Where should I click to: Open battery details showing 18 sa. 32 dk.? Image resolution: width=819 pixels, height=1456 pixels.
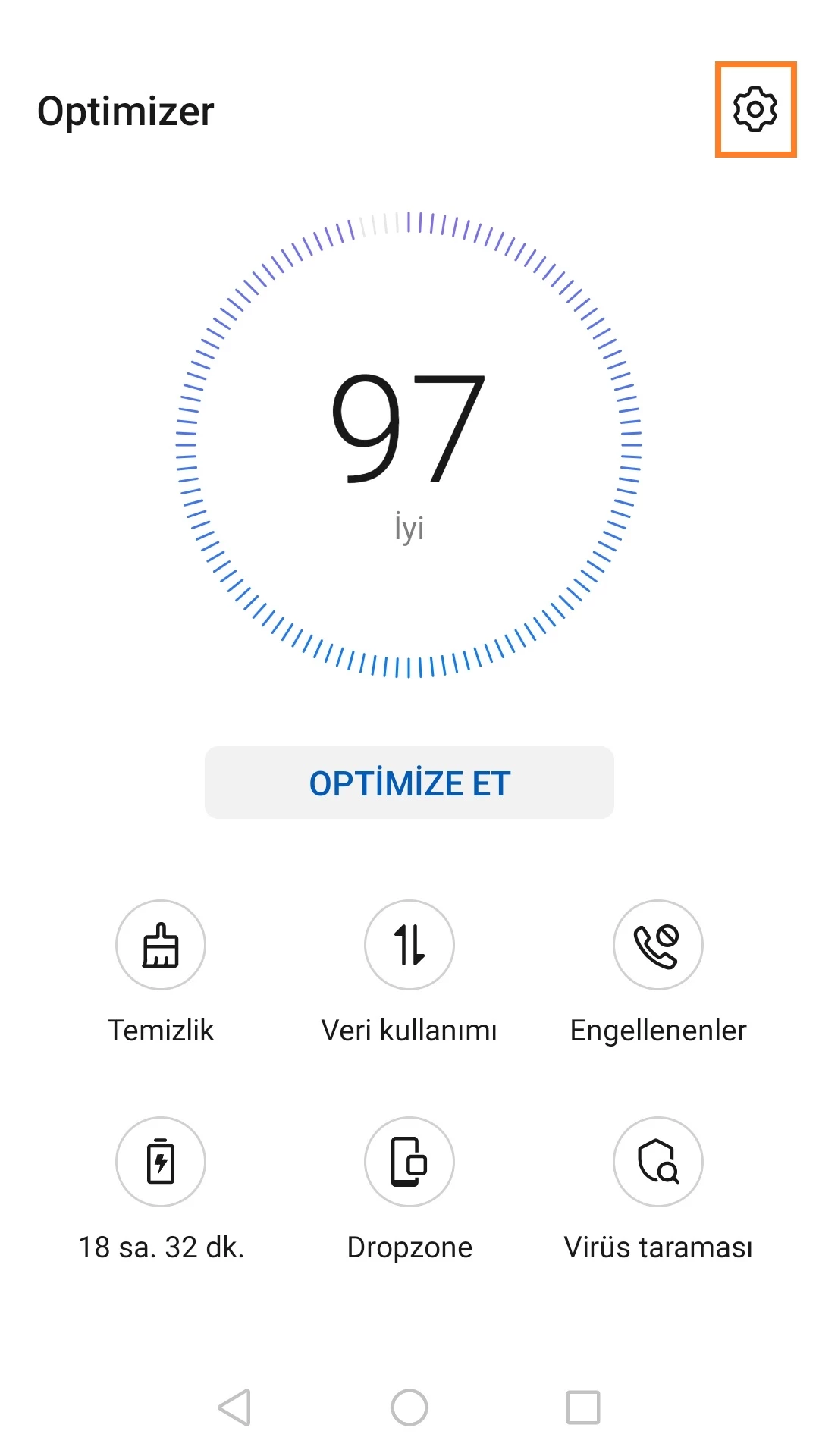[x=161, y=1162]
